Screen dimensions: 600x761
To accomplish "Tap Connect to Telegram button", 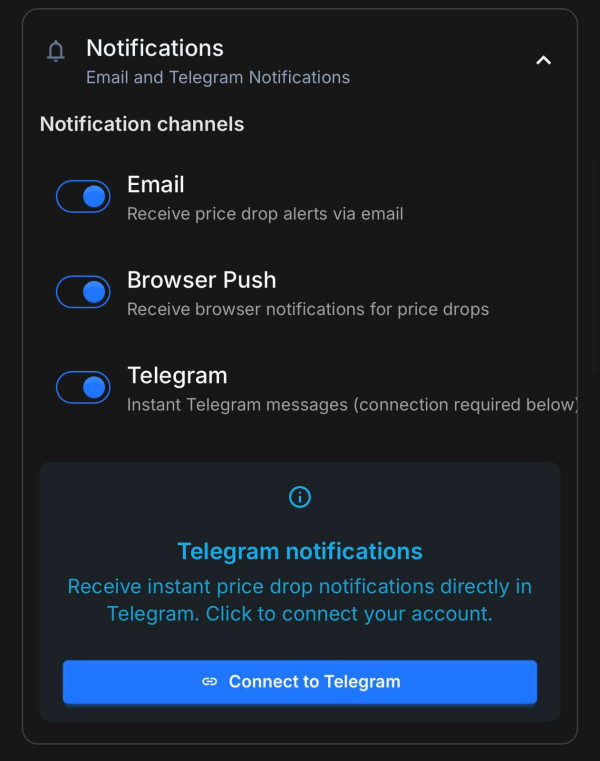I will (x=300, y=682).
